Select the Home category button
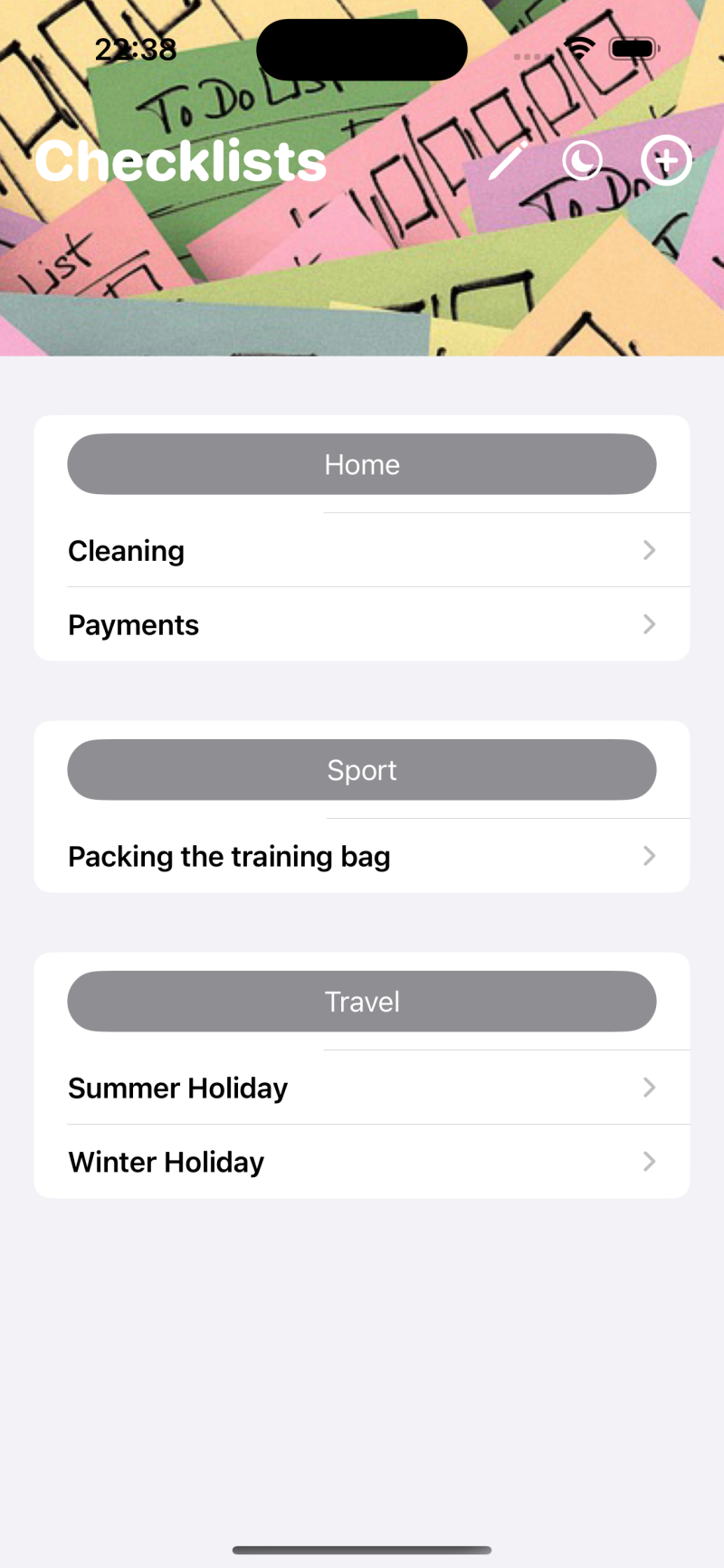Screen dimensions: 724x1568 pyautogui.click(x=362, y=464)
